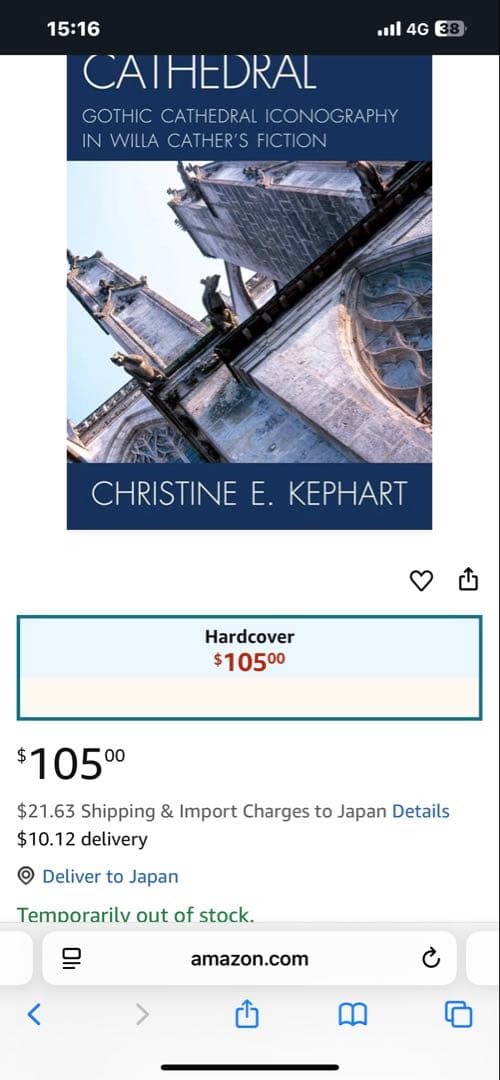This screenshot has height=1080, width=500.
Task: Select the Hardcover $105.00 format option
Action: coord(249,667)
